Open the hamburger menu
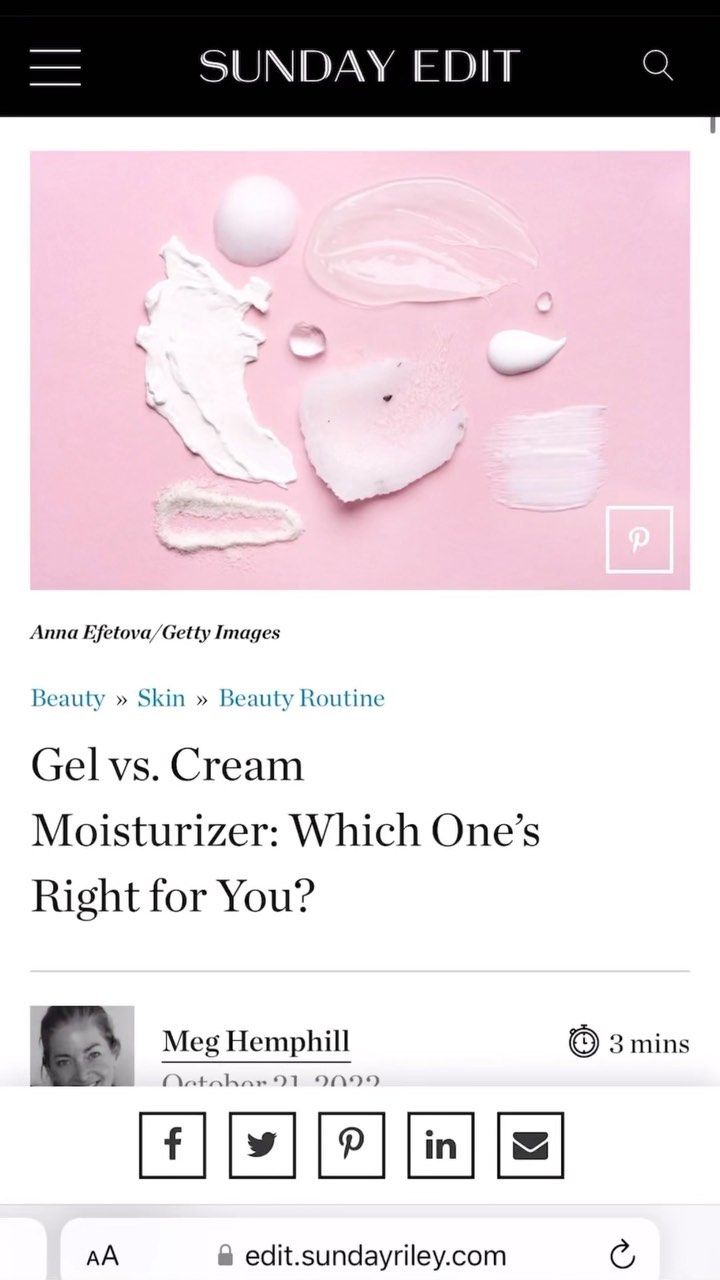The height and width of the screenshot is (1280, 720). [x=55, y=67]
